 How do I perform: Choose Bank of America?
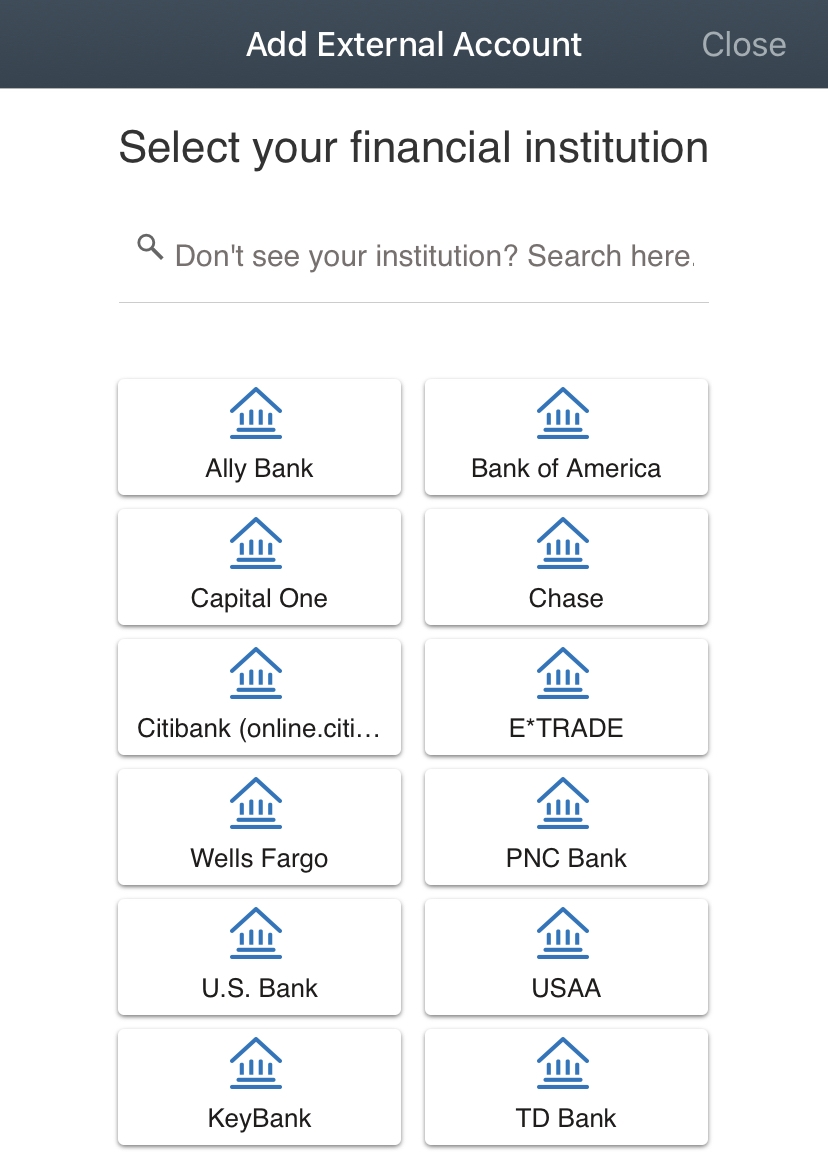566,437
